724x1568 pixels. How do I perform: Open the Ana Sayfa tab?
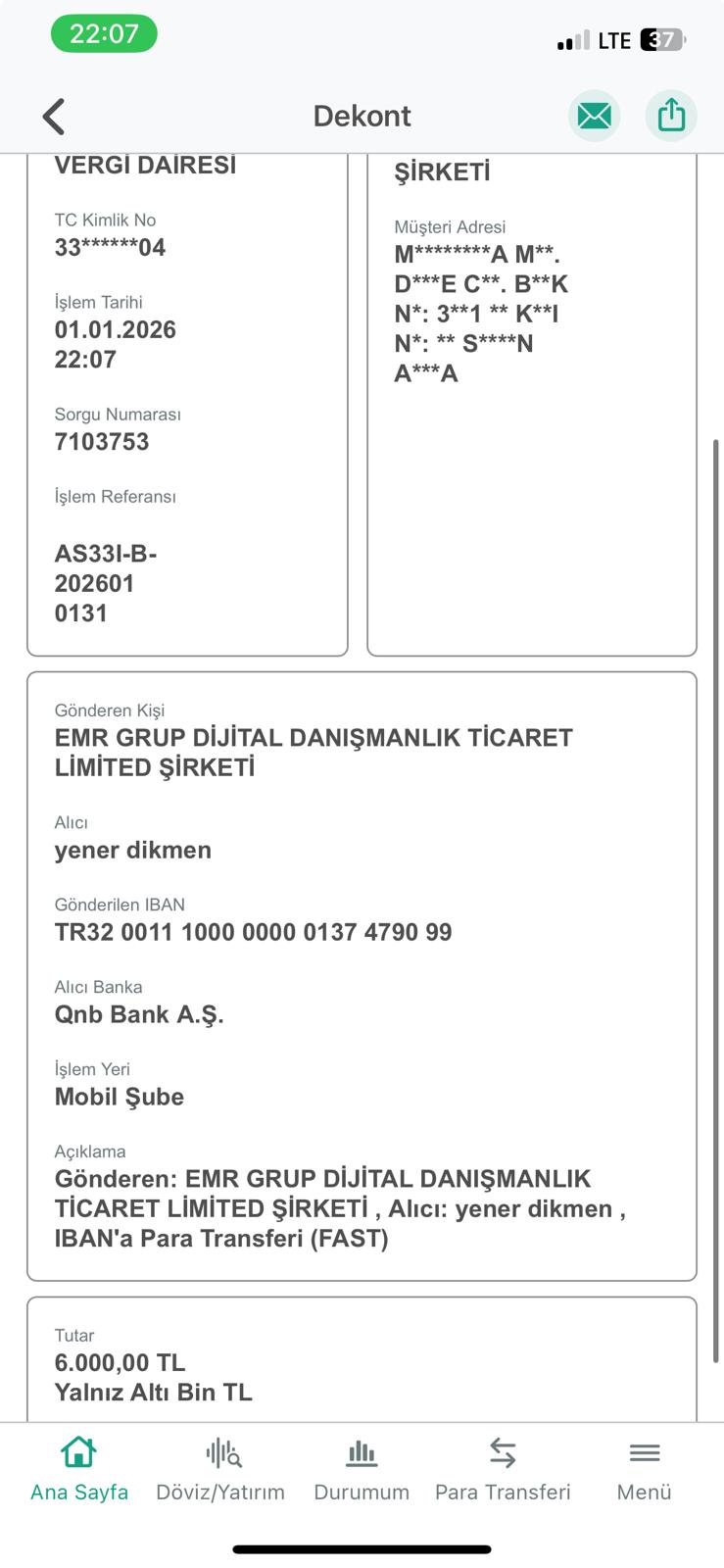tap(79, 1469)
